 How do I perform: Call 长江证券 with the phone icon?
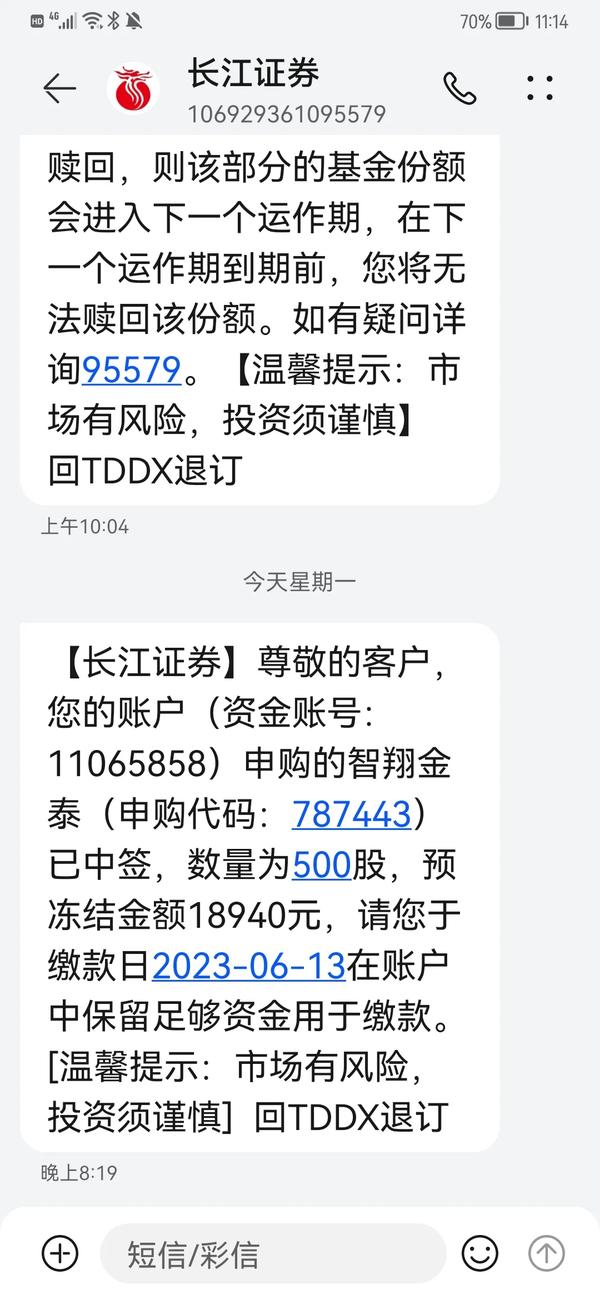459,89
